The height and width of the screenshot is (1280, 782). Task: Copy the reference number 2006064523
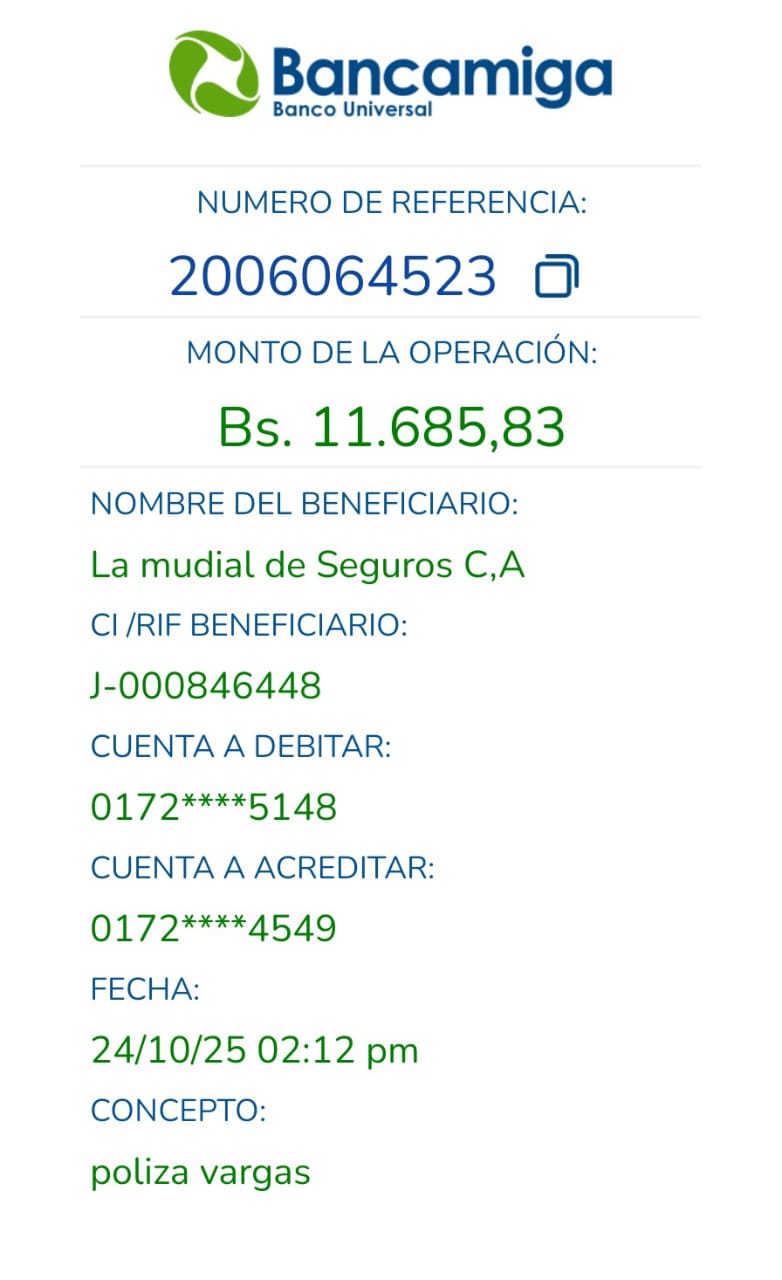557,277
